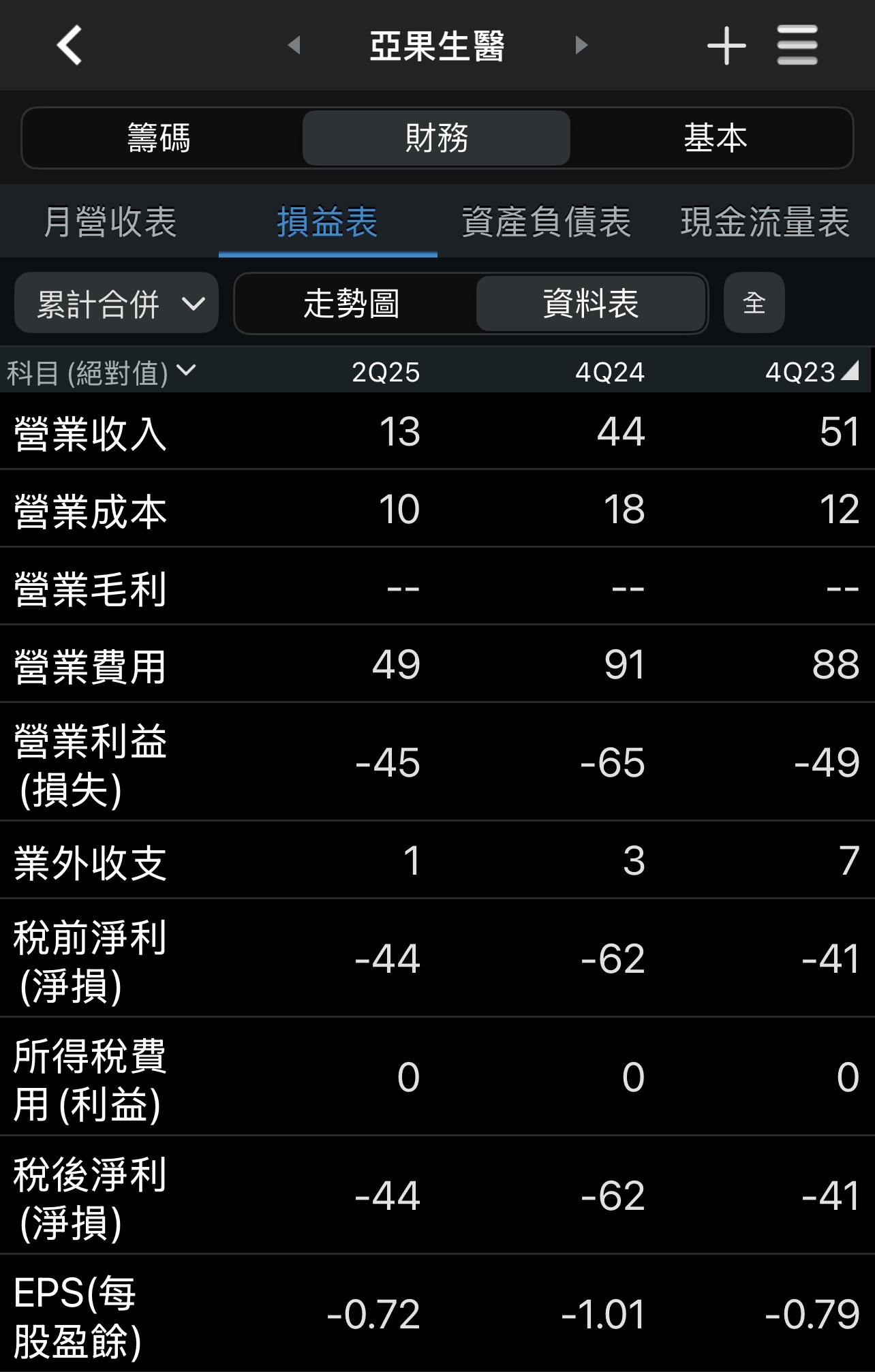Expand the 科目 (絕對值) selector
The width and height of the screenshot is (875, 1372).
tap(101, 373)
